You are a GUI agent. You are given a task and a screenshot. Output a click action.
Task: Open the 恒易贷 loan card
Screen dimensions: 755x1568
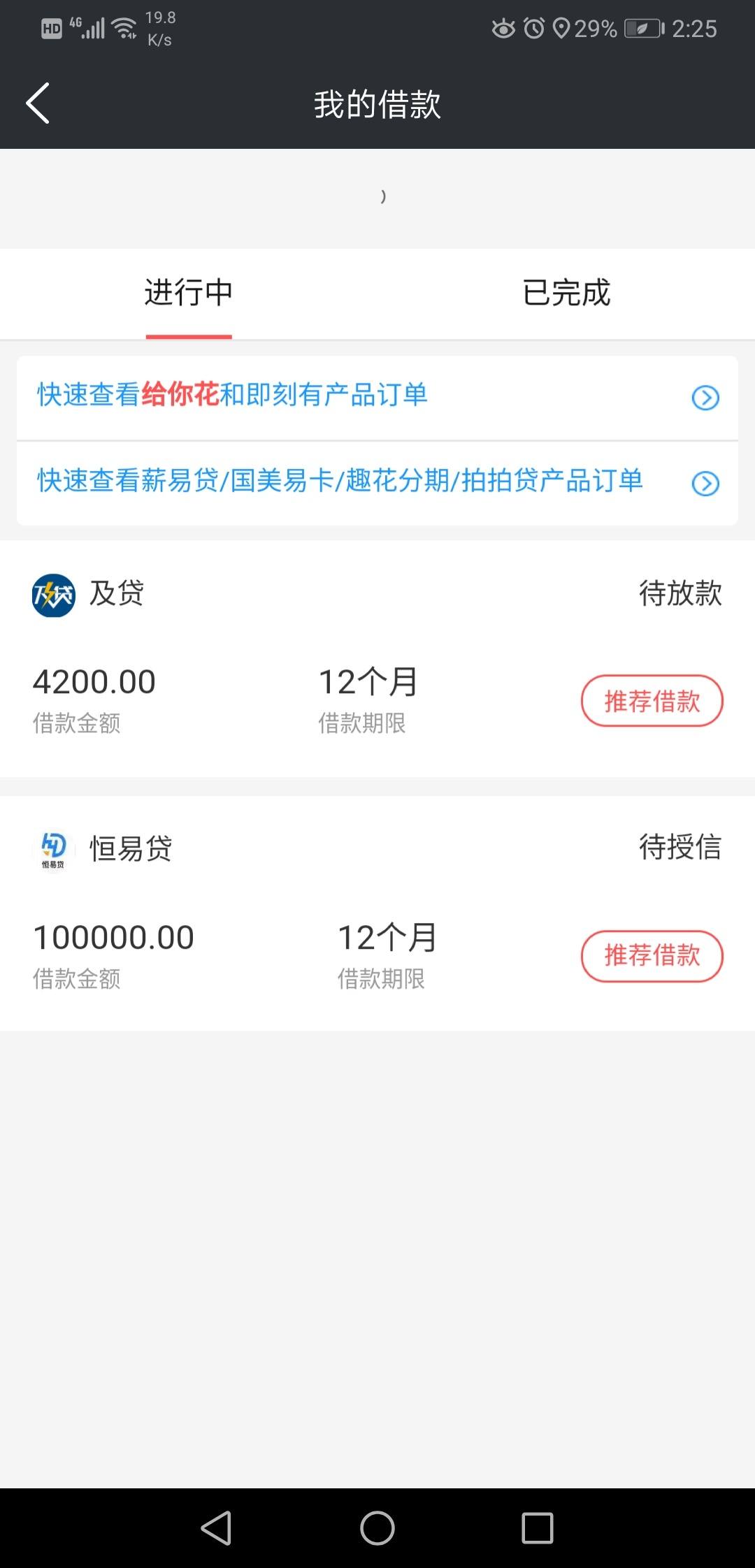pos(377,913)
